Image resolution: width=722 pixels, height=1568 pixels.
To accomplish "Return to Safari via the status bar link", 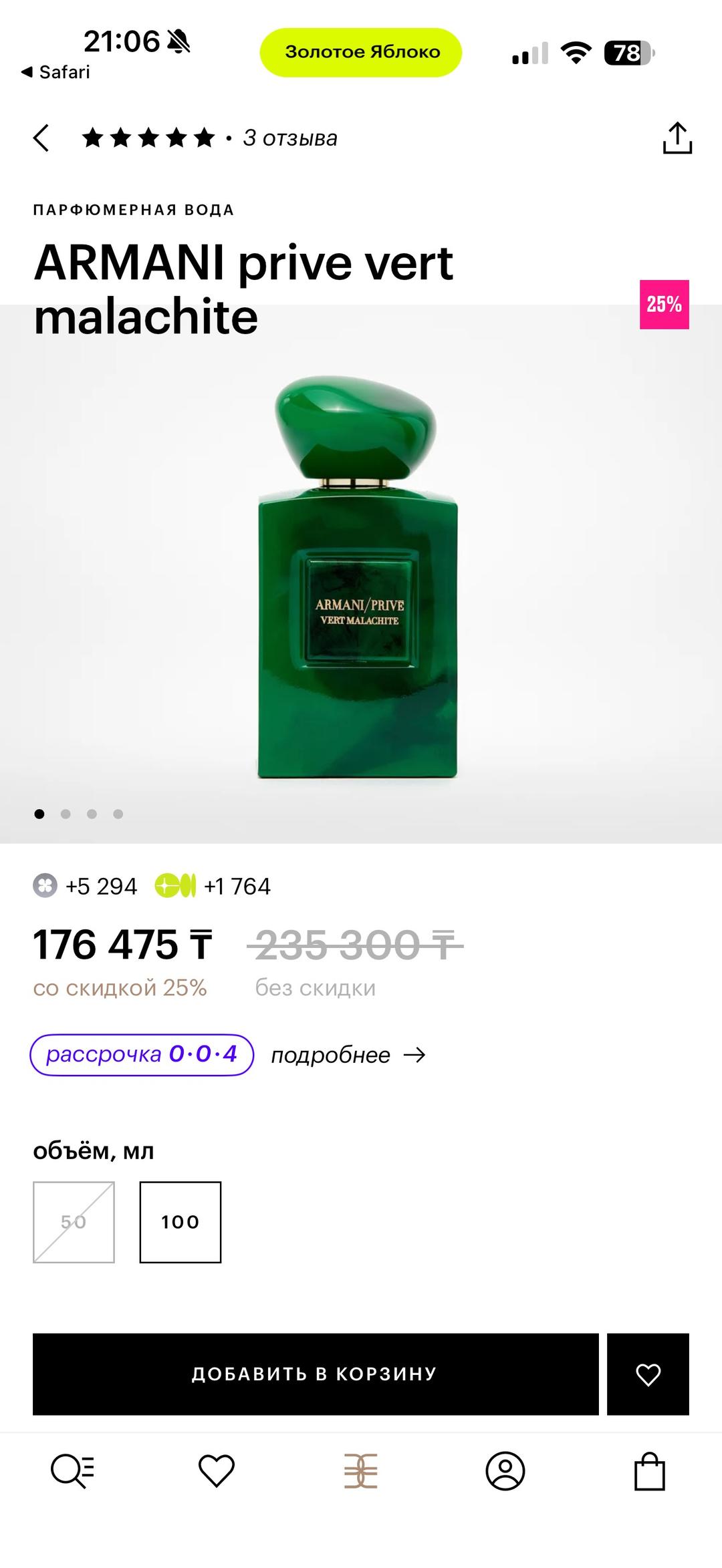I will pos(55,72).
